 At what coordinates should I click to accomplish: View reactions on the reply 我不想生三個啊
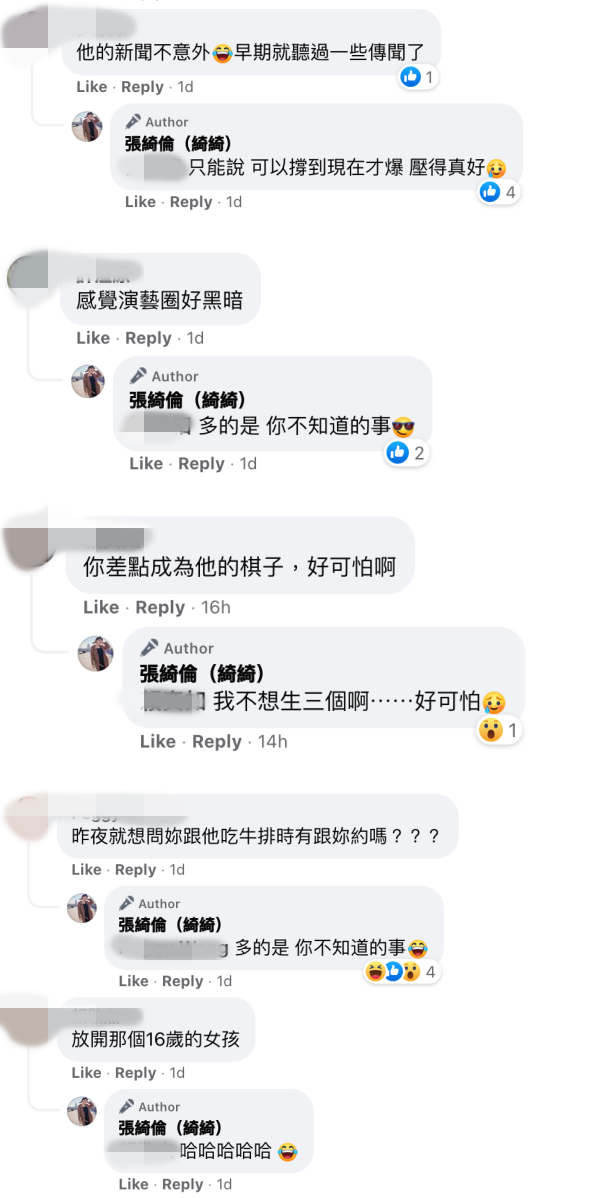[x=498, y=731]
